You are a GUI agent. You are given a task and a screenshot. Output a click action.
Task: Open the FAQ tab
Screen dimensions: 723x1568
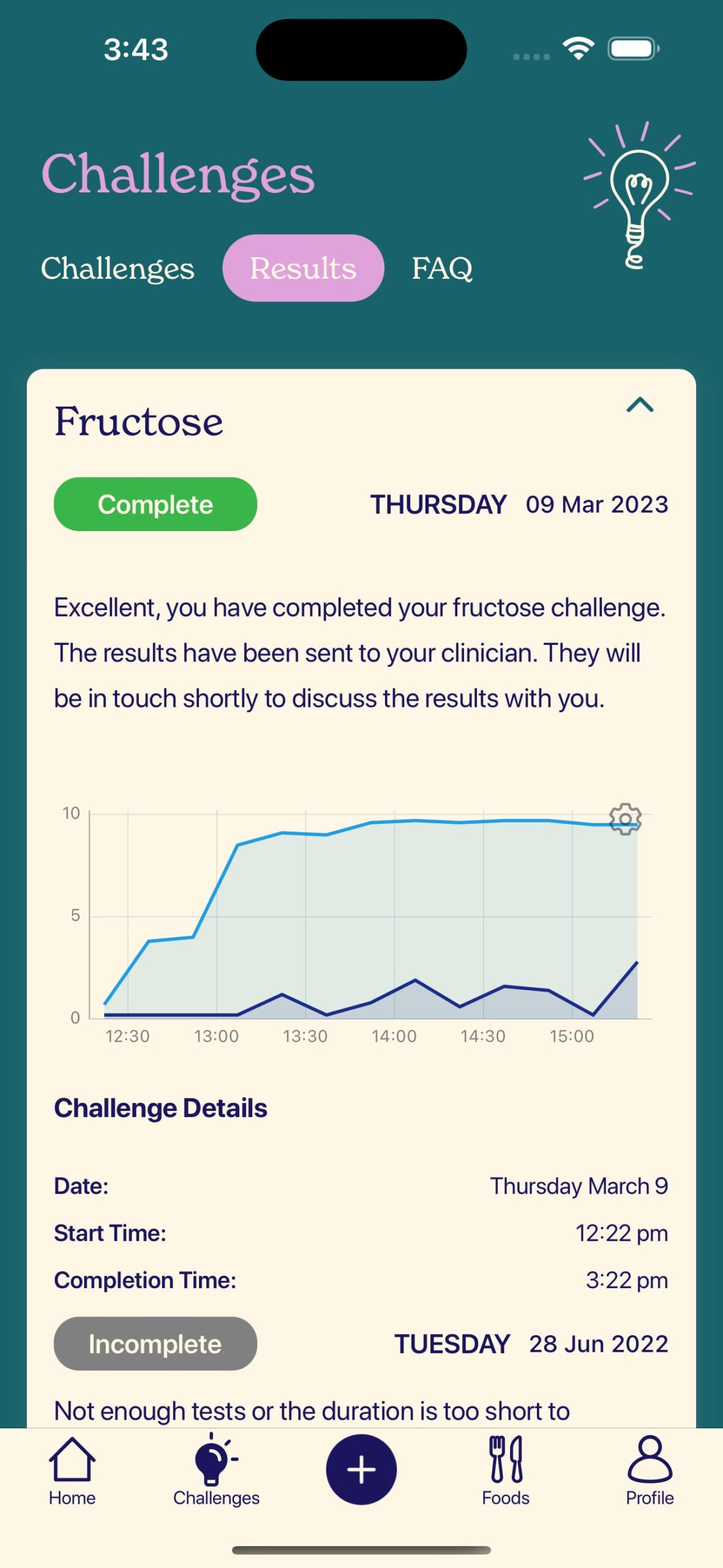[x=442, y=268]
